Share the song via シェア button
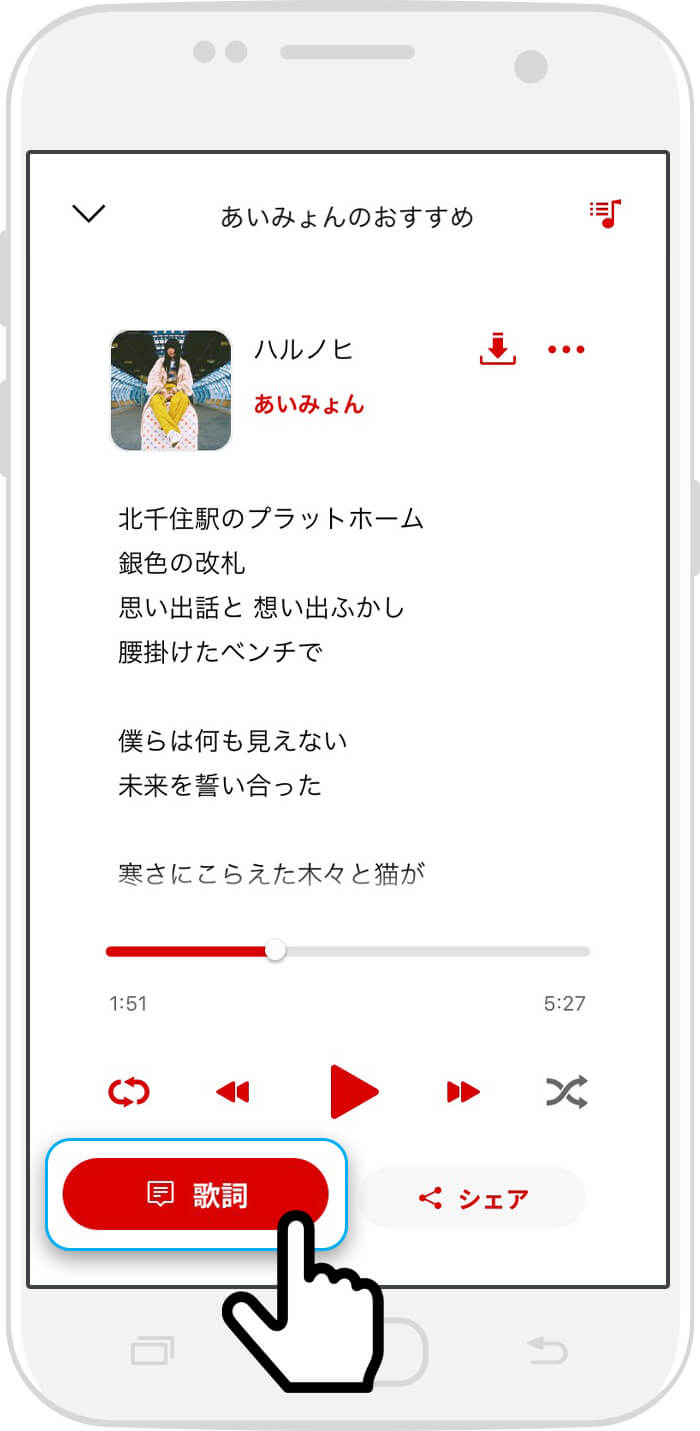Screen dimensions: 700x1431 pos(473,1198)
